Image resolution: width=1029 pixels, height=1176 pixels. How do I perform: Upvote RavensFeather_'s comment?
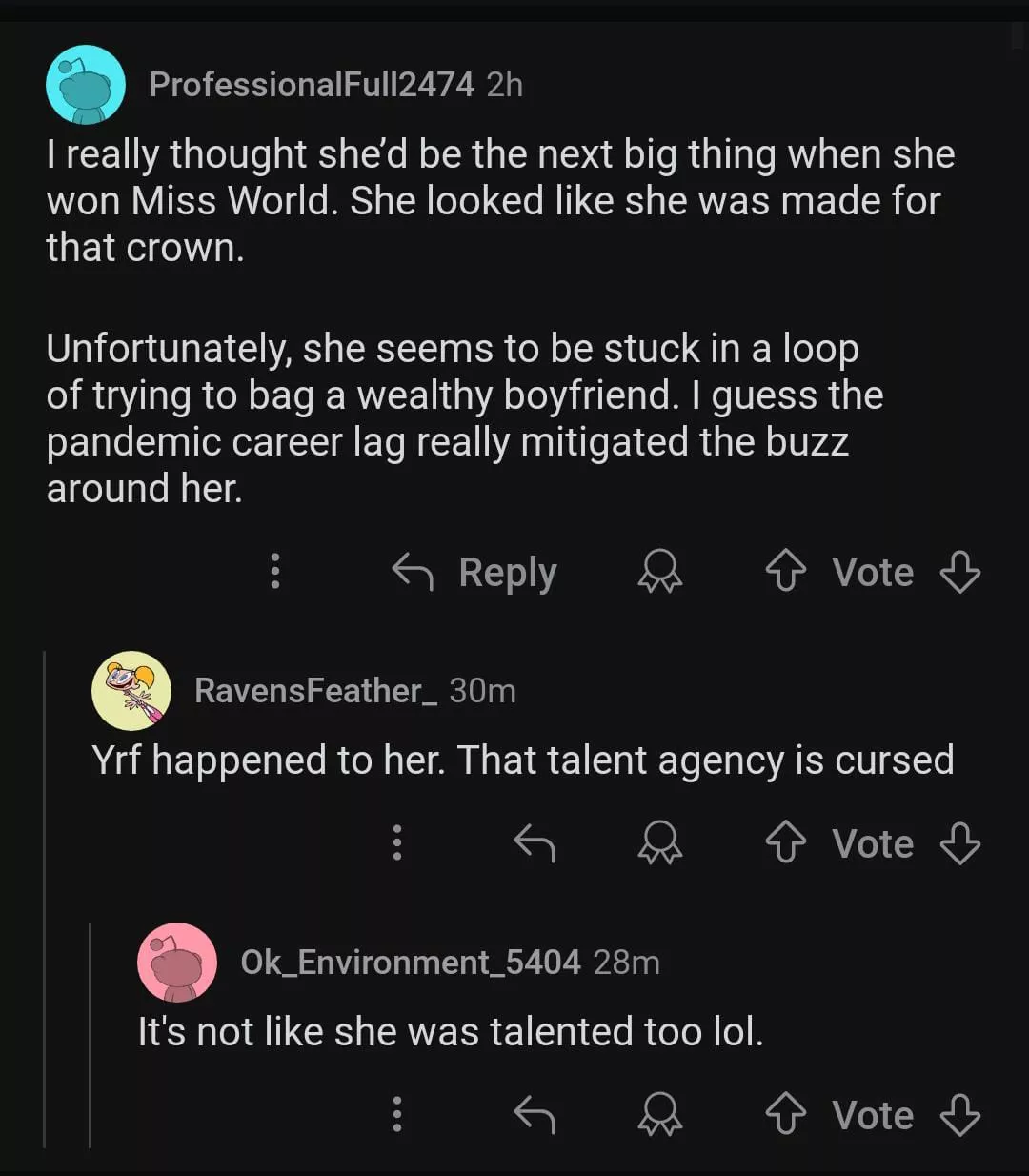point(786,842)
